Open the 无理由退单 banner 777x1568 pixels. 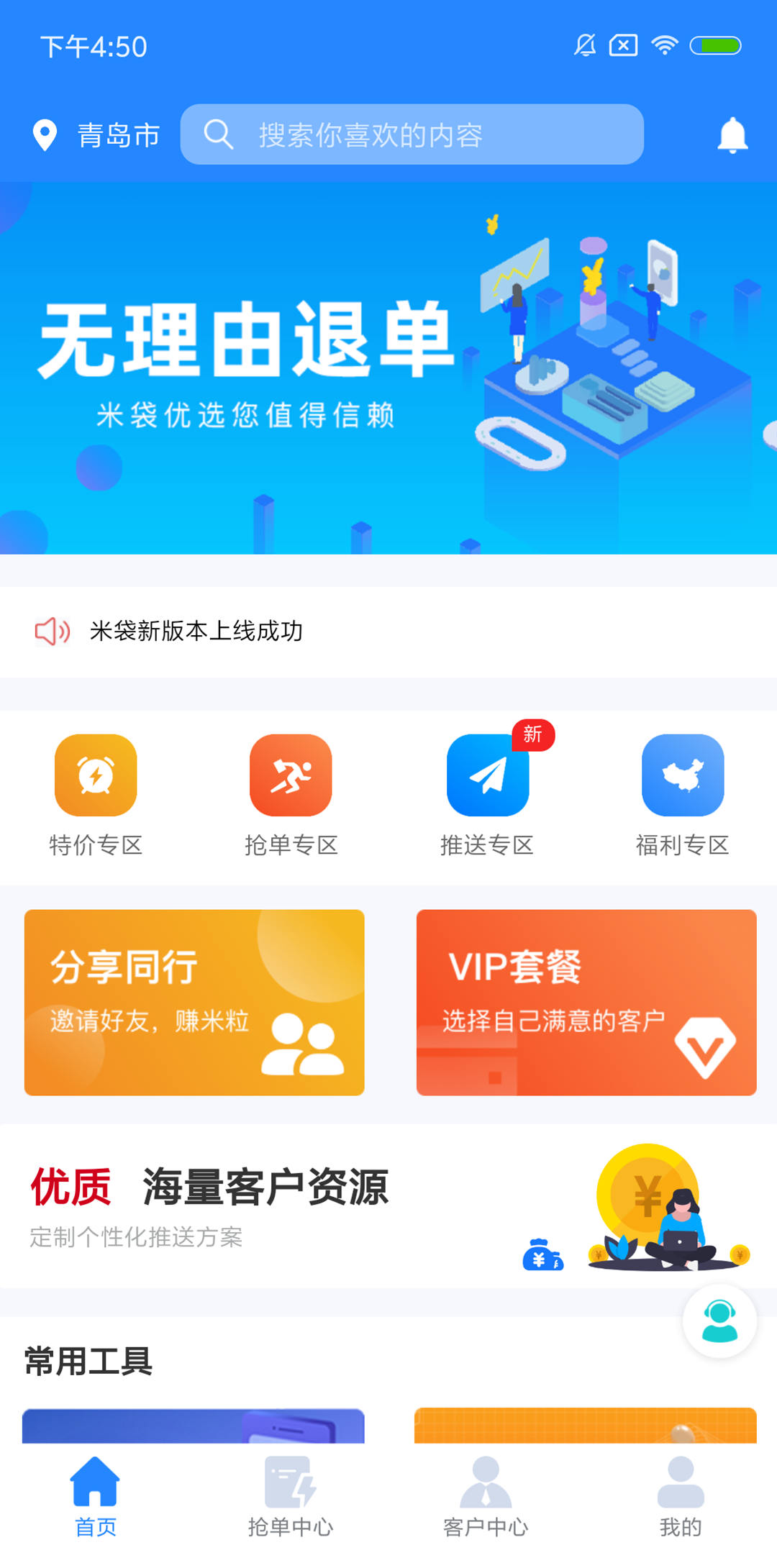(388, 368)
